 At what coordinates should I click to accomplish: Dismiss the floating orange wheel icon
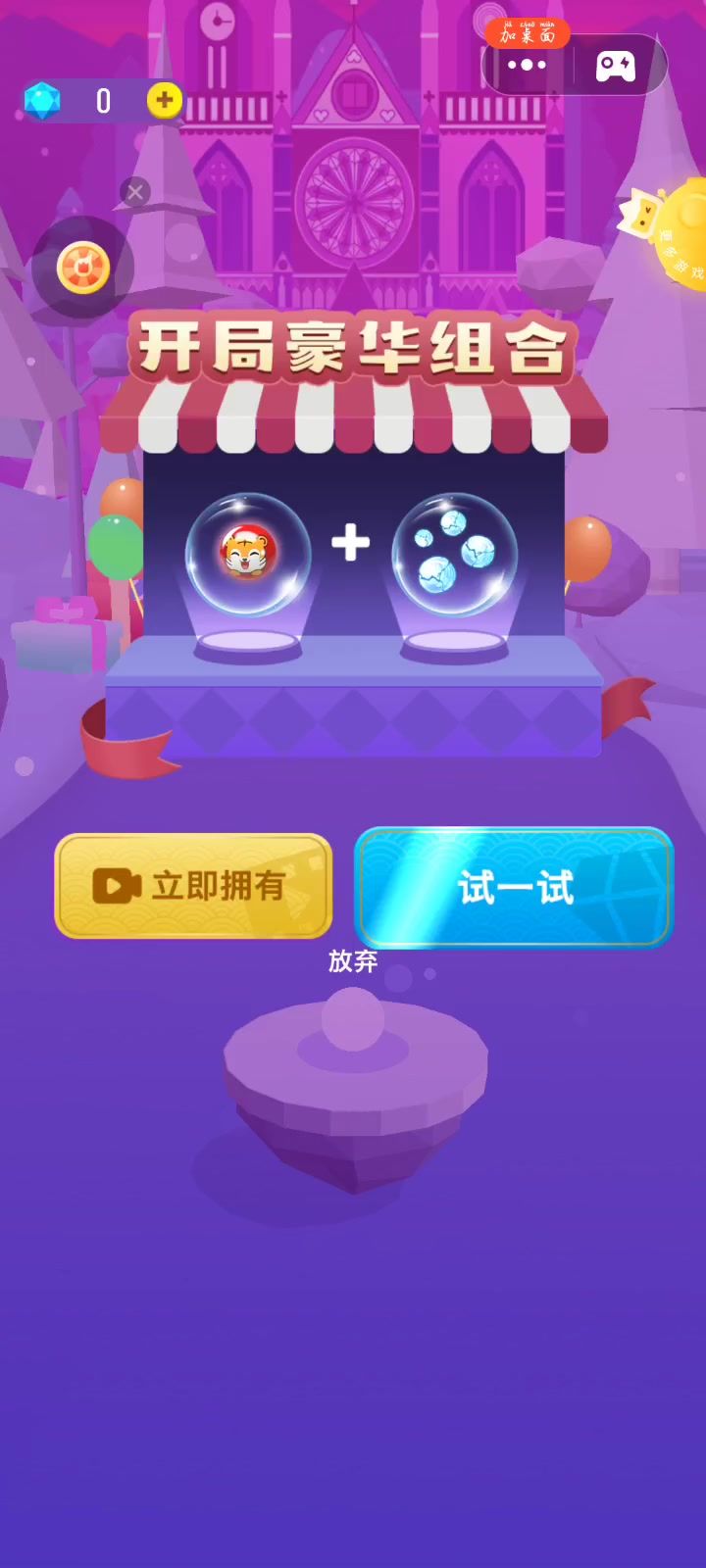point(135,191)
